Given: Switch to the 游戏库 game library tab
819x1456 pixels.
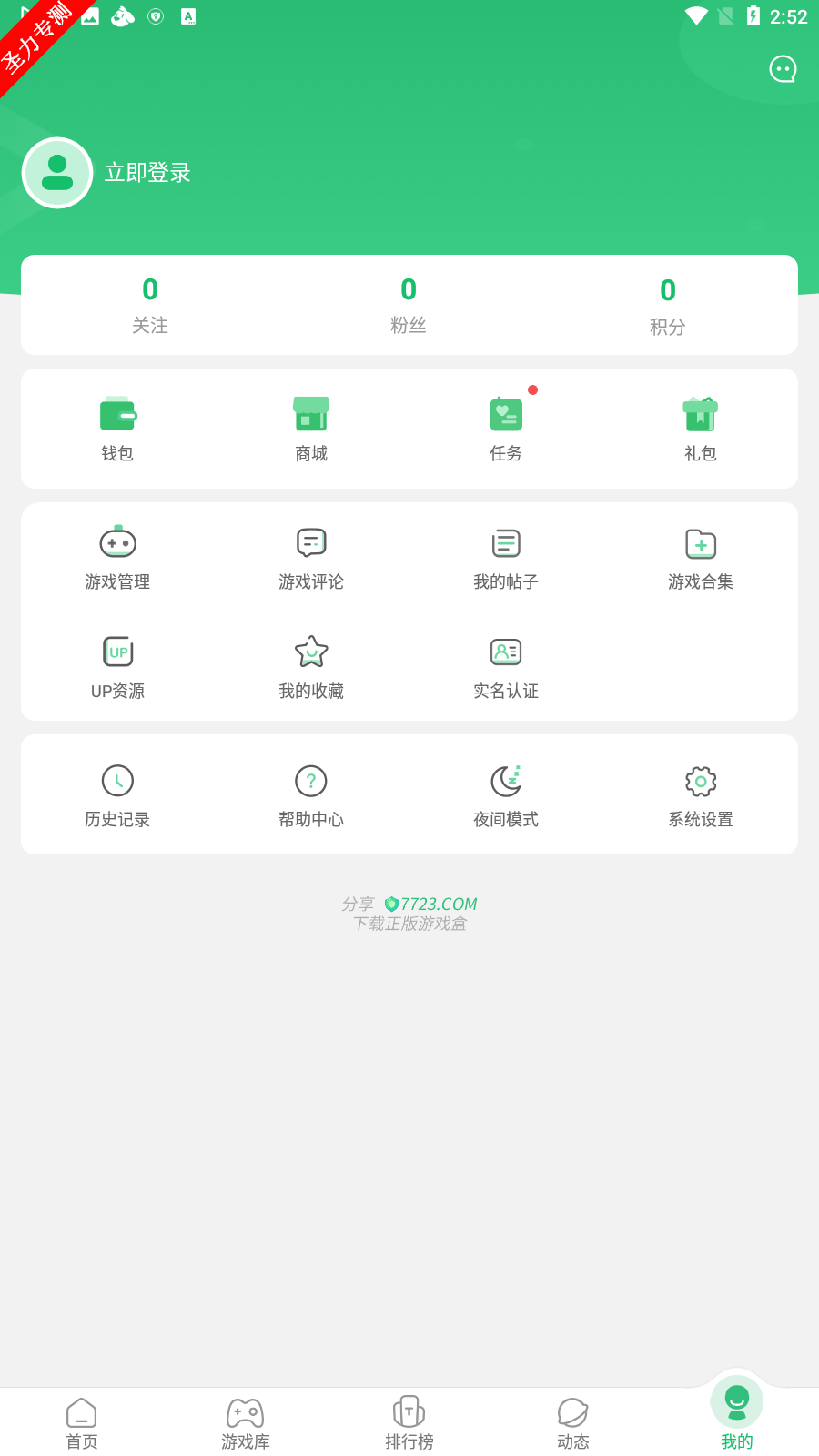Looking at the screenshot, I should (246, 1423).
